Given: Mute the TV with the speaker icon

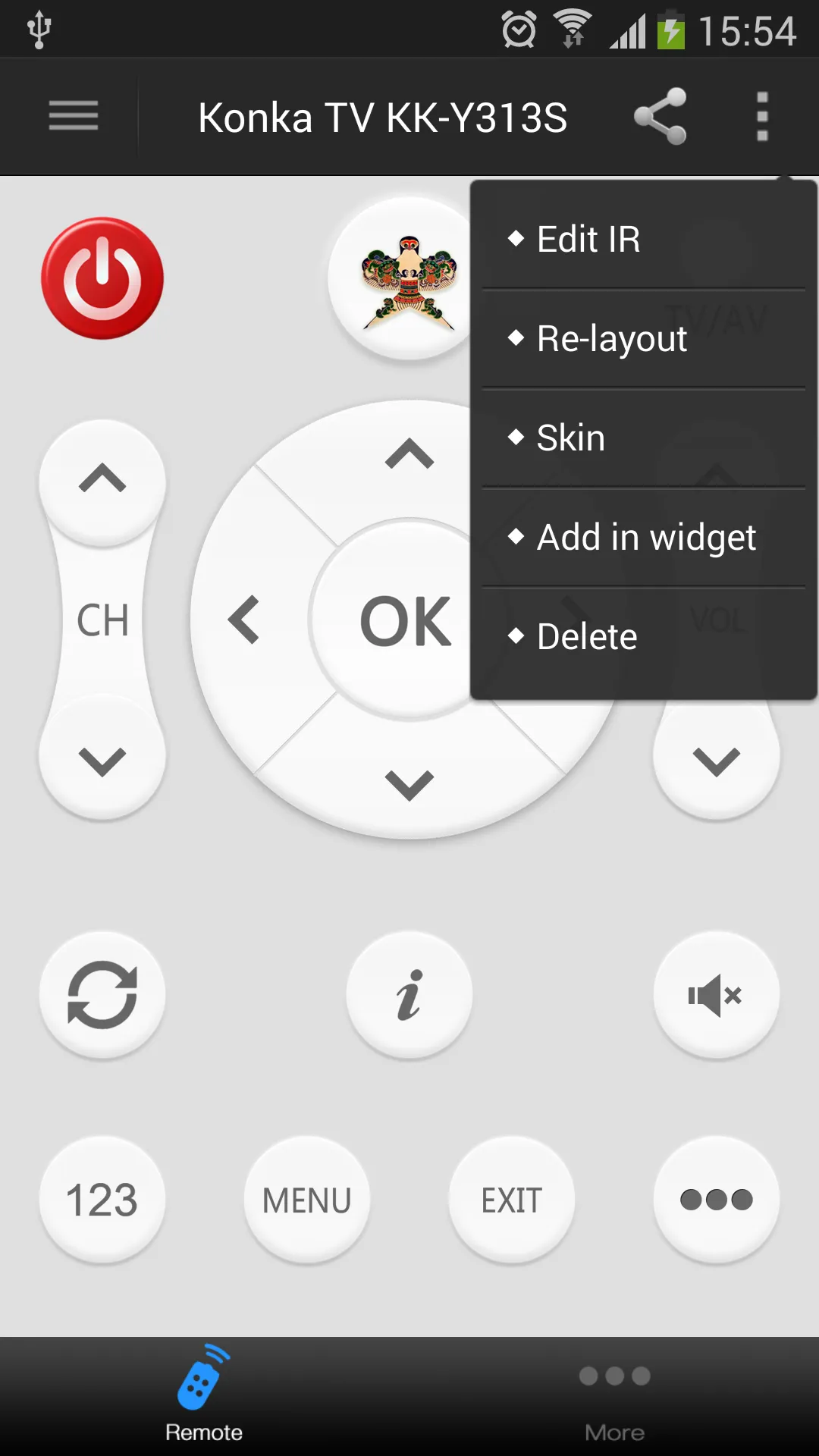Looking at the screenshot, I should pos(716,994).
